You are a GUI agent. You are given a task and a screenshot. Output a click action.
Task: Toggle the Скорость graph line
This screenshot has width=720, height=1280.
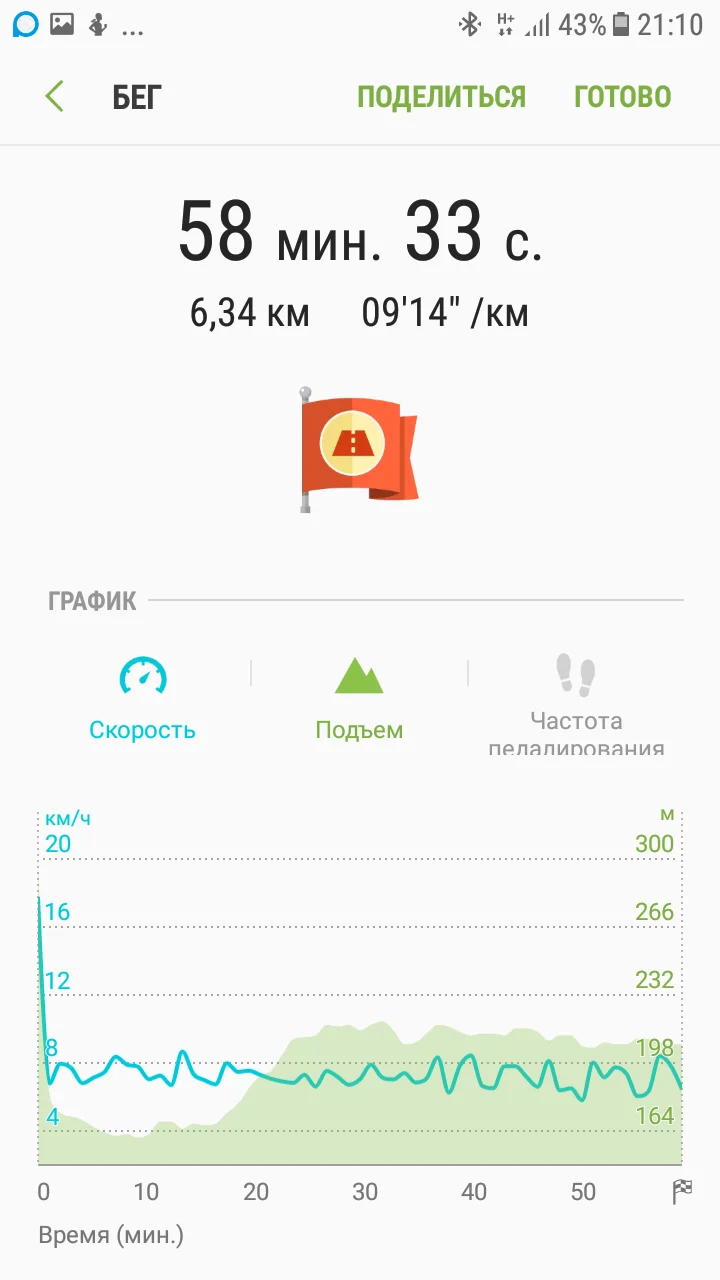click(x=143, y=699)
